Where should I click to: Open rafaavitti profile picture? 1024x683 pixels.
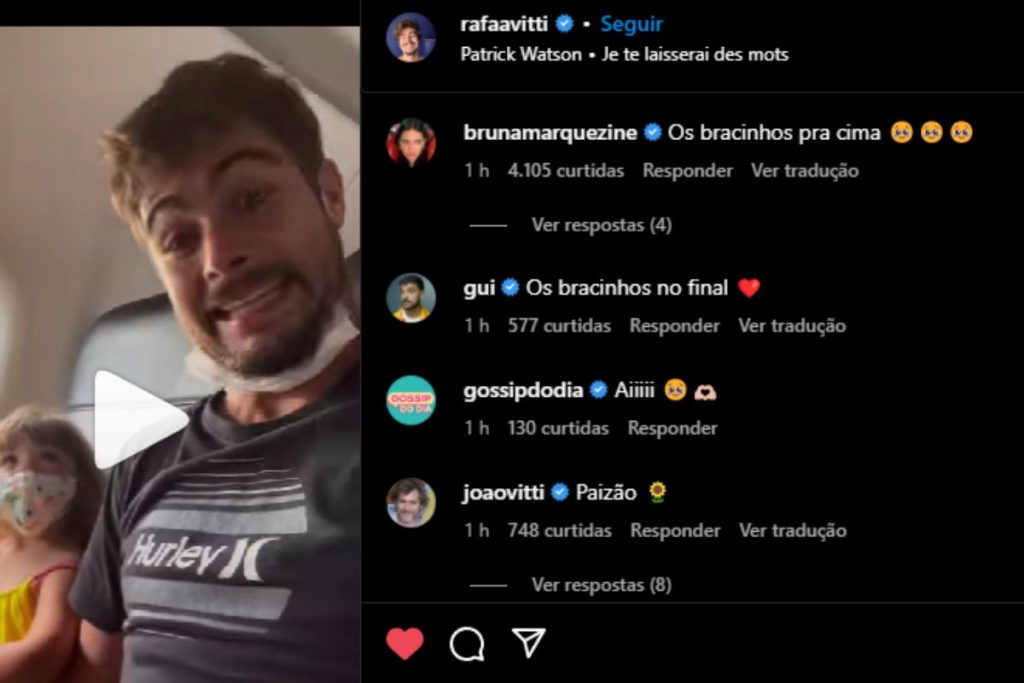(410, 38)
